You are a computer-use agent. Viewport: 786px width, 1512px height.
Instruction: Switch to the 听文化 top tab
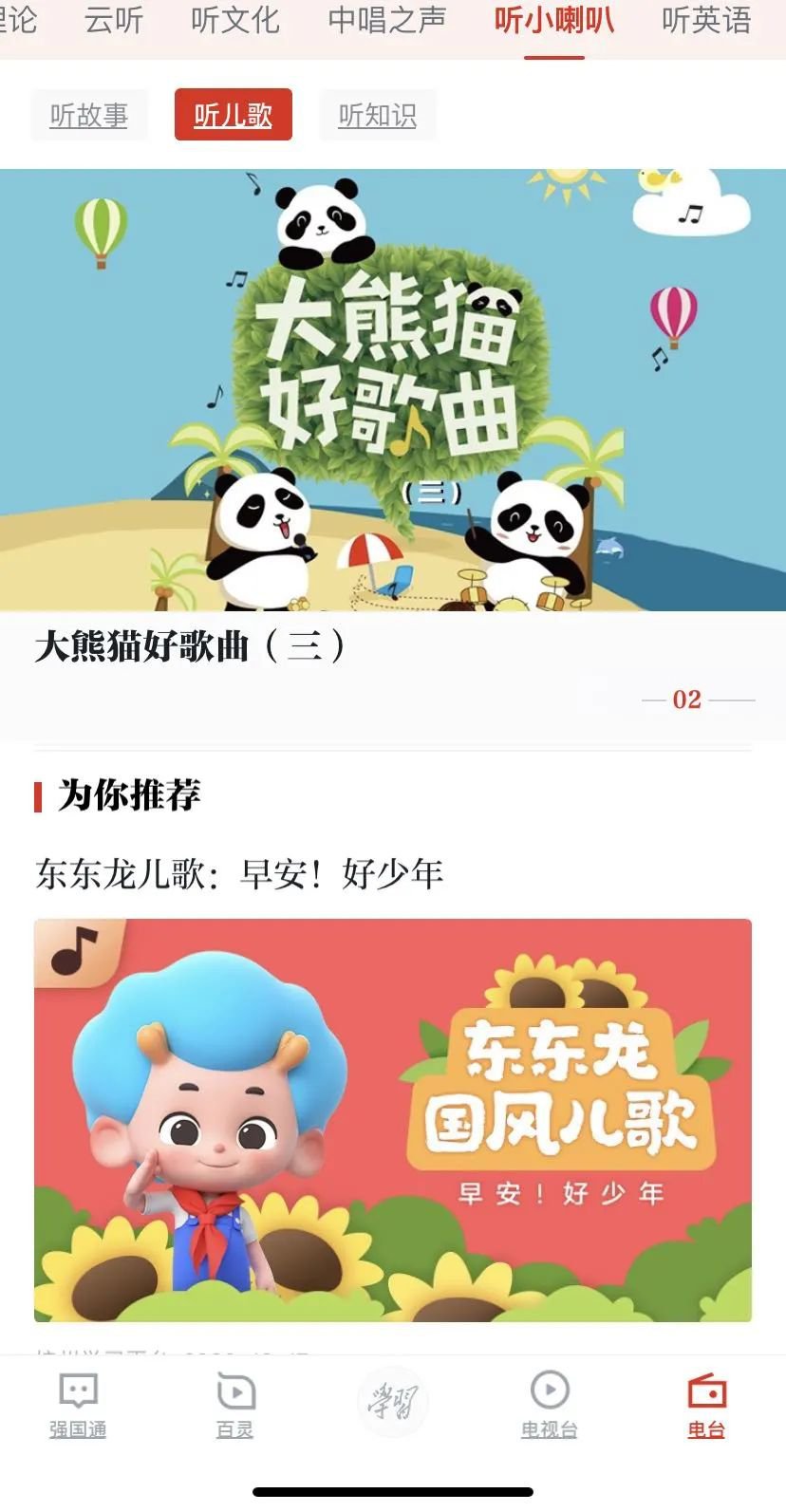(234, 20)
